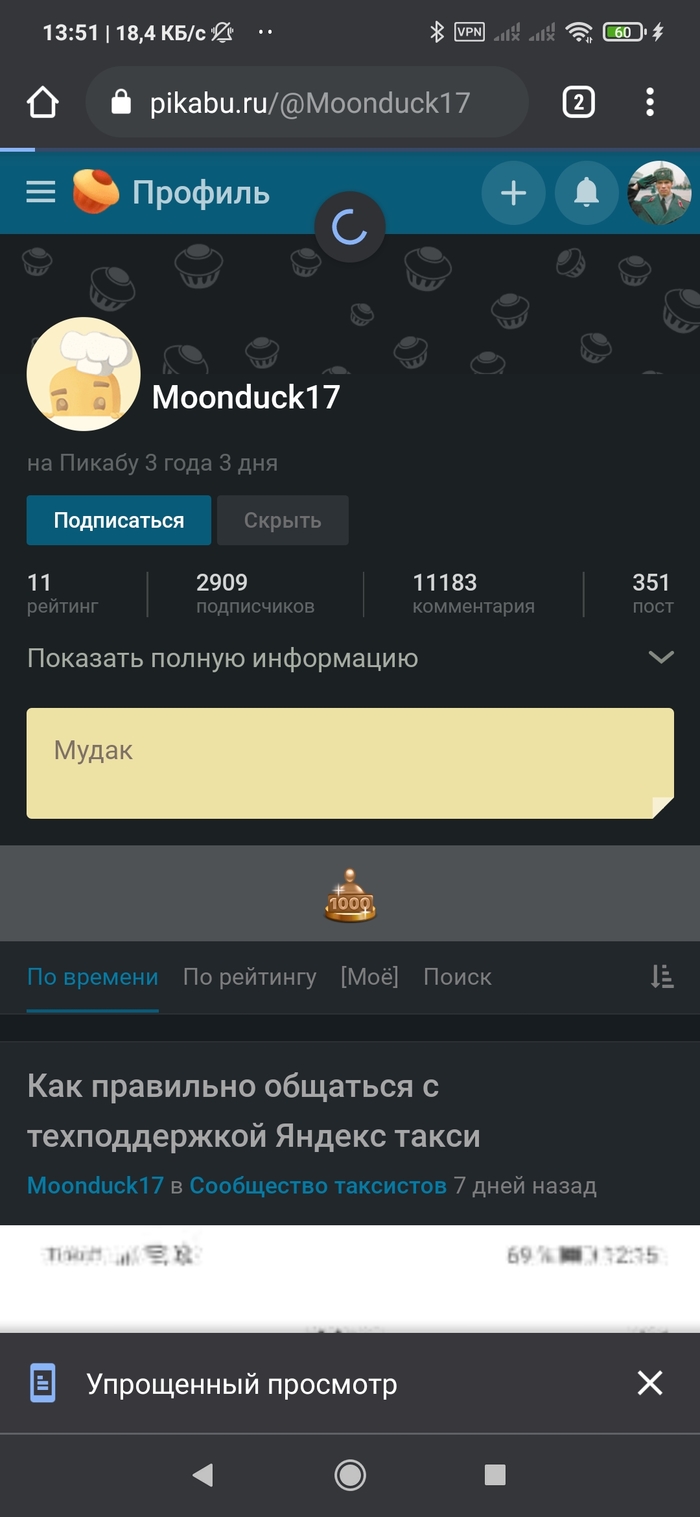Image resolution: width=700 pixels, height=1517 pixels.
Task: Open the browser tab switcher
Action: [578, 102]
